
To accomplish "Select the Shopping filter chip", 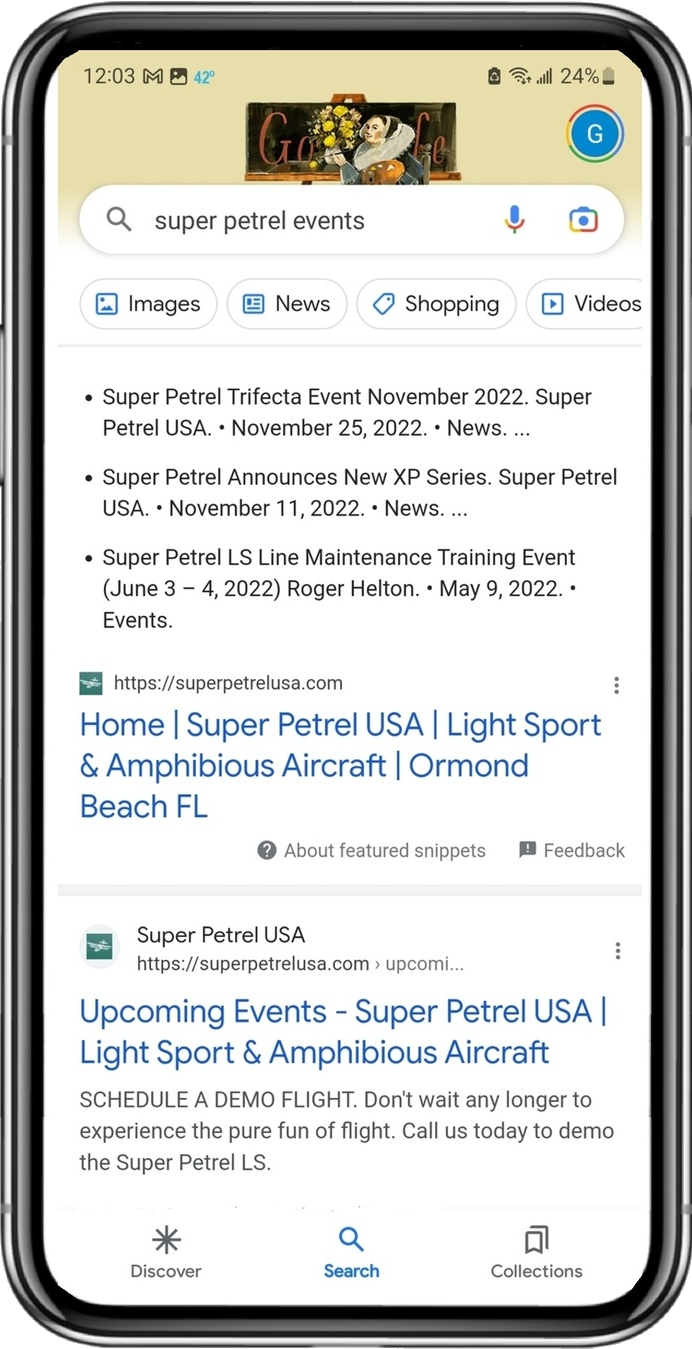I will [x=436, y=304].
